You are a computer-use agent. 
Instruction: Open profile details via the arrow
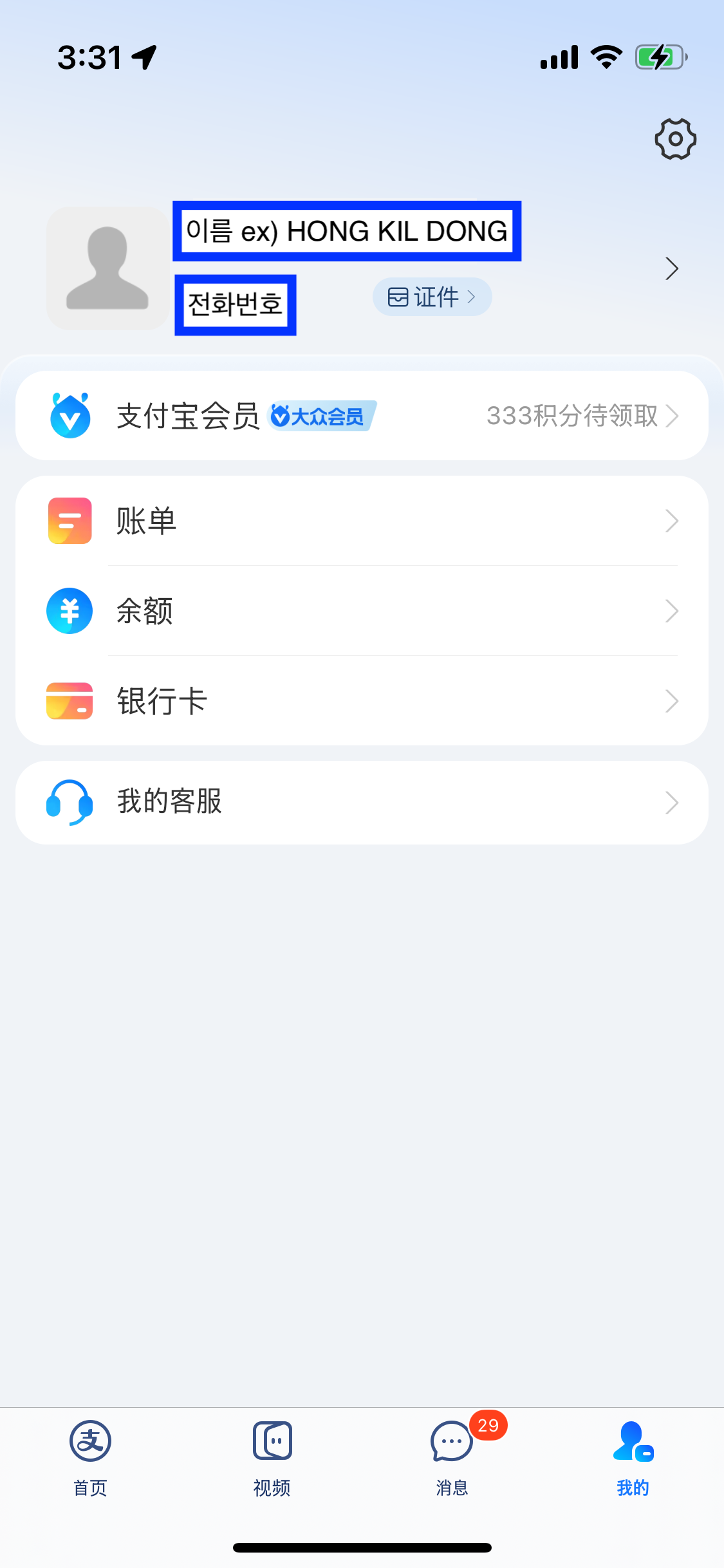pos(671,268)
